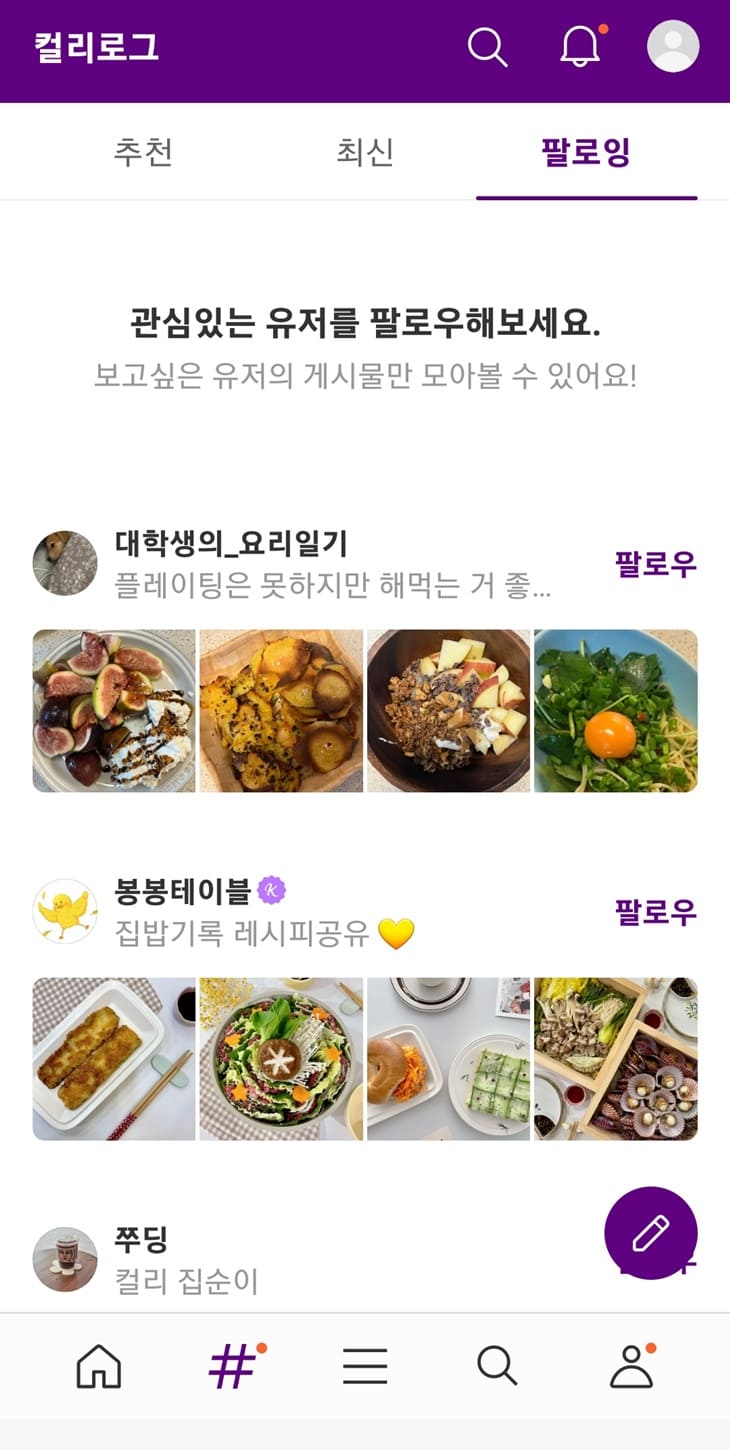Follow 봉봉테이블
This screenshot has height=1450, width=730.
[655, 912]
